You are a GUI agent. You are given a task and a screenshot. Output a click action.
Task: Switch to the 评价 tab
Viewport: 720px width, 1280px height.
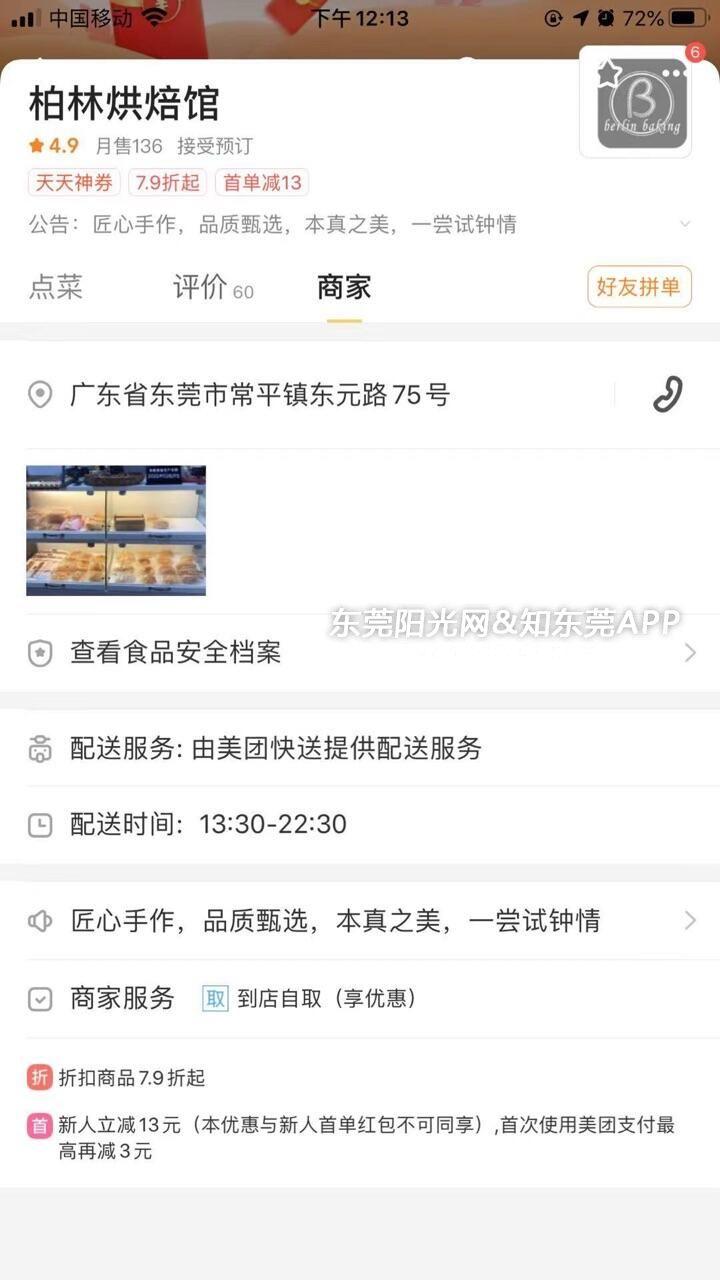tap(213, 288)
